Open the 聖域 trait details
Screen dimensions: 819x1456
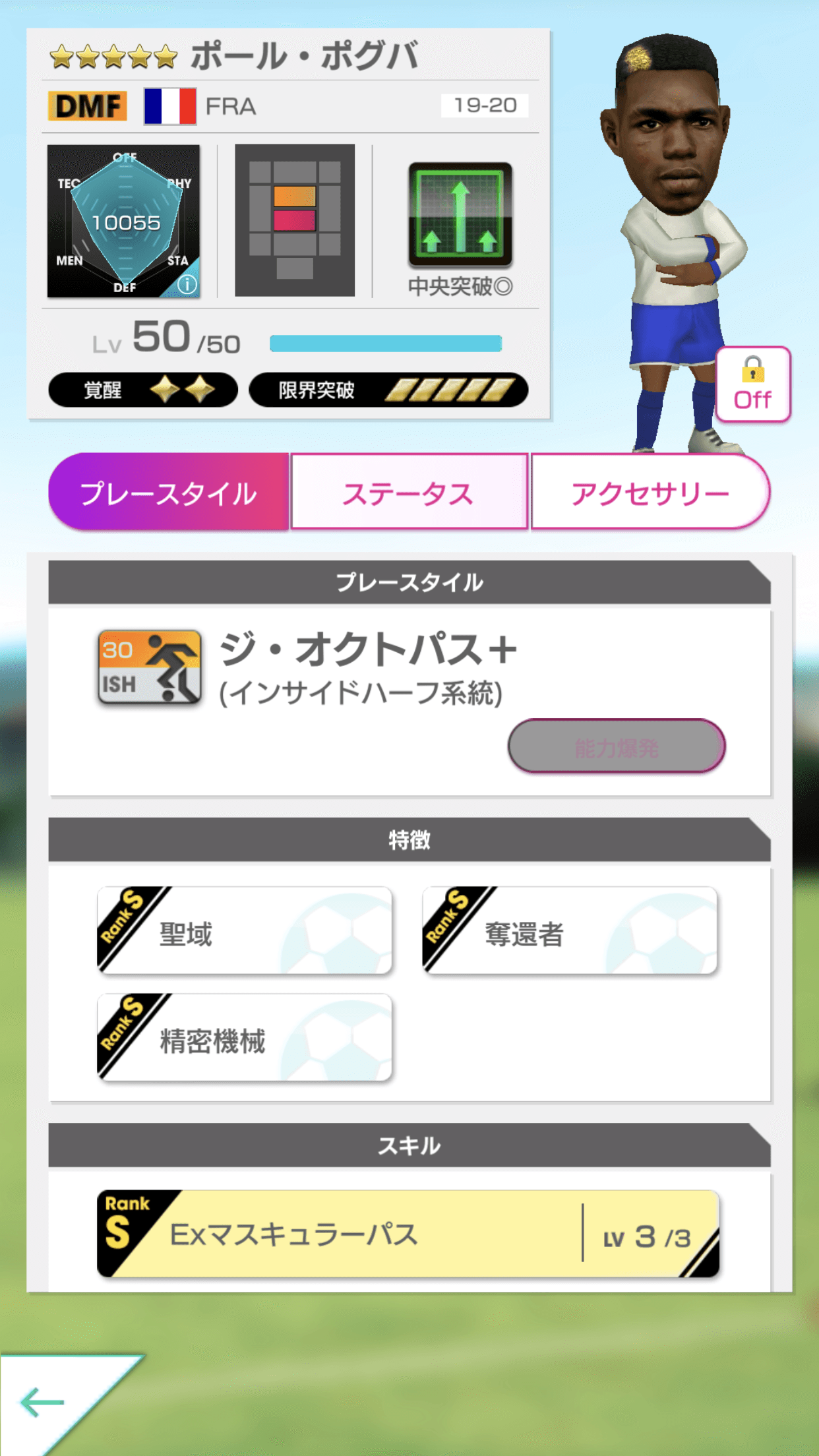point(244,931)
